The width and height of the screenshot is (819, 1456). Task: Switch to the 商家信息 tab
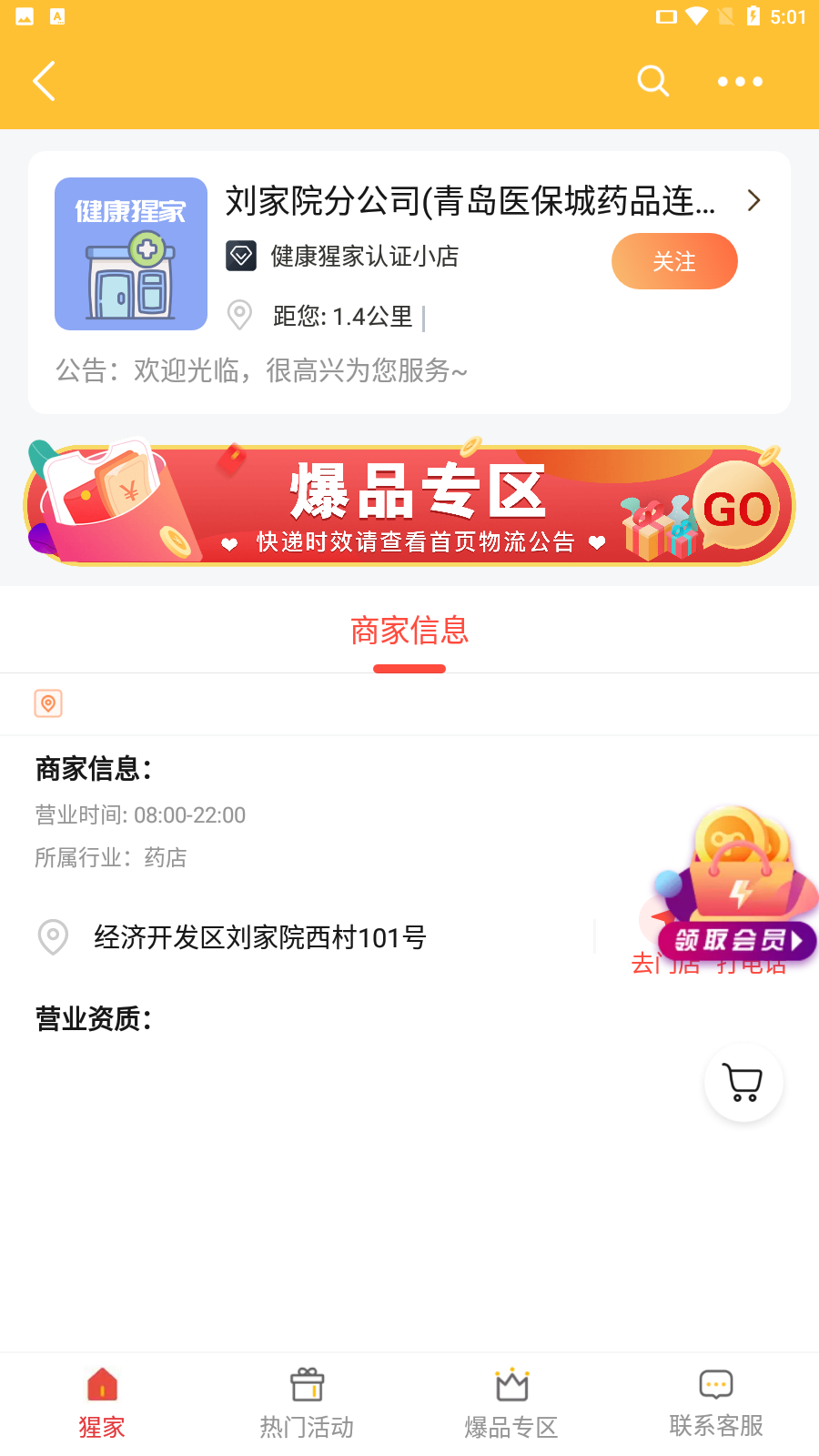409,631
